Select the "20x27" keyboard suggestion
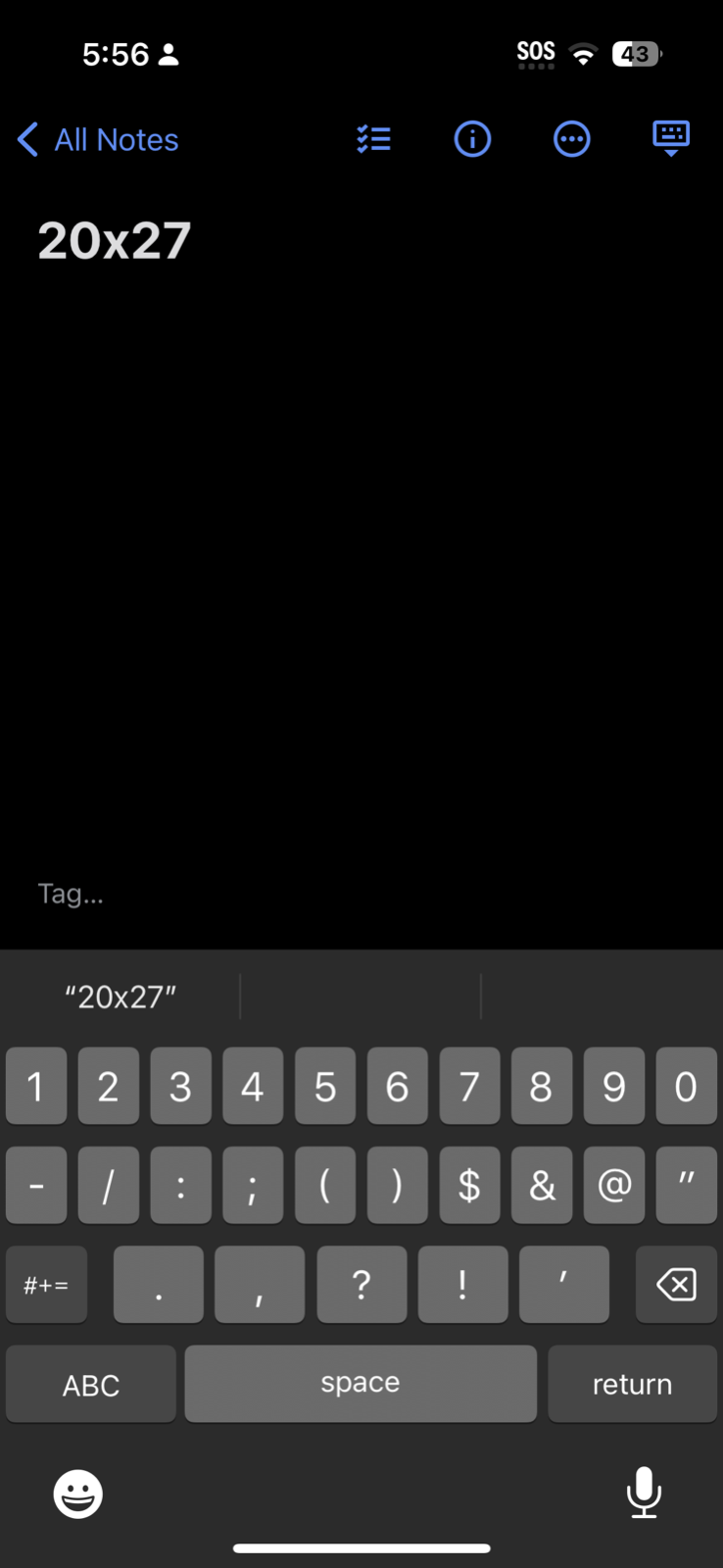The height and width of the screenshot is (1568, 723). pyautogui.click(x=120, y=997)
